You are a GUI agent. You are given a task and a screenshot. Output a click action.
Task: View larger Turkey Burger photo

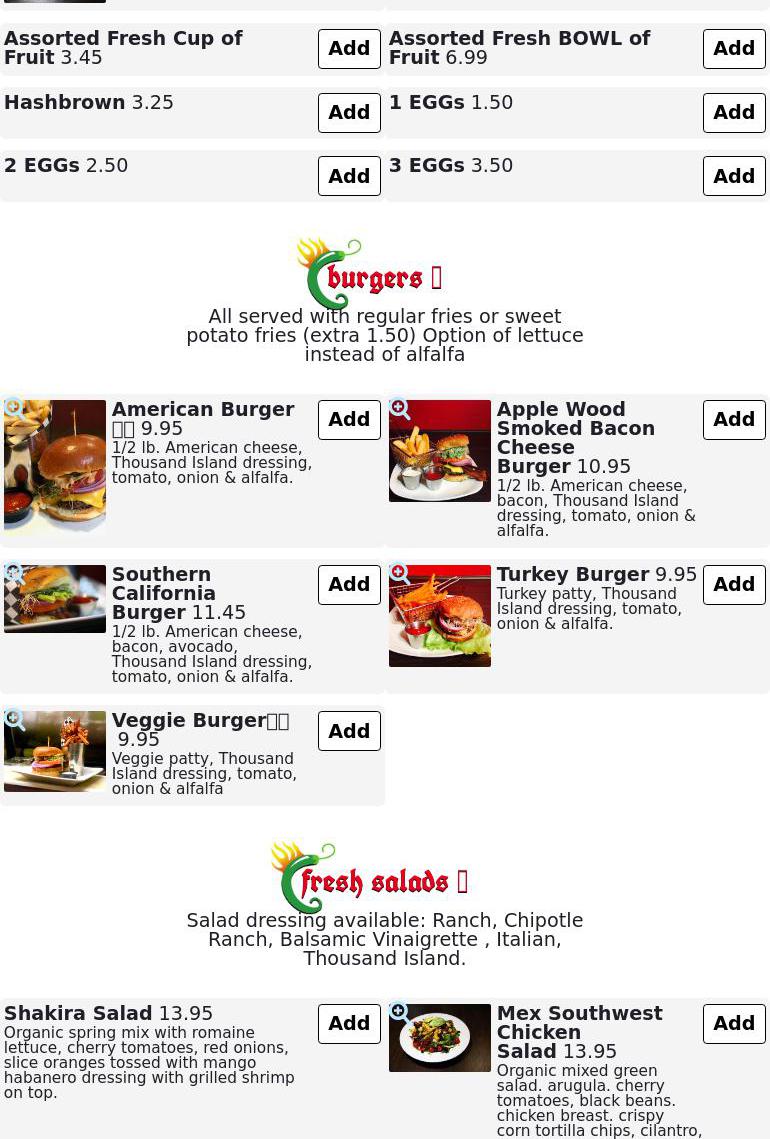tap(400, 573)
